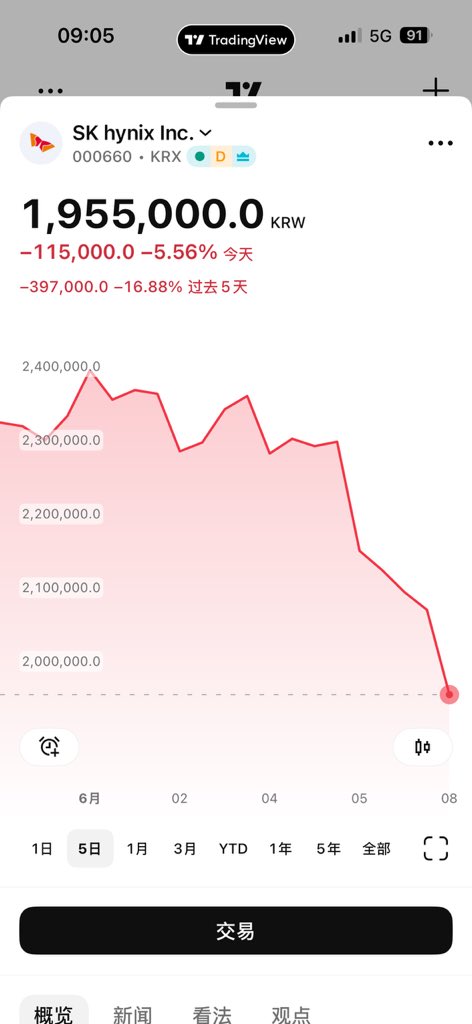Select the 5年 time range
The width and height of the screenshot is (472, 1024).
pos(328,848)
